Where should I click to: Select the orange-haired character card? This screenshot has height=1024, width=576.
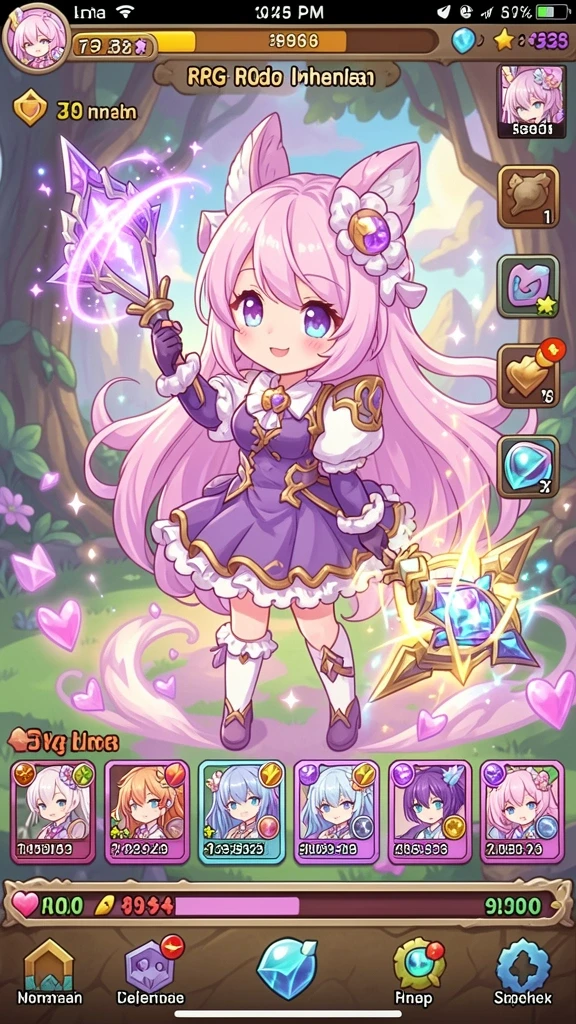[x=147, y=812]
